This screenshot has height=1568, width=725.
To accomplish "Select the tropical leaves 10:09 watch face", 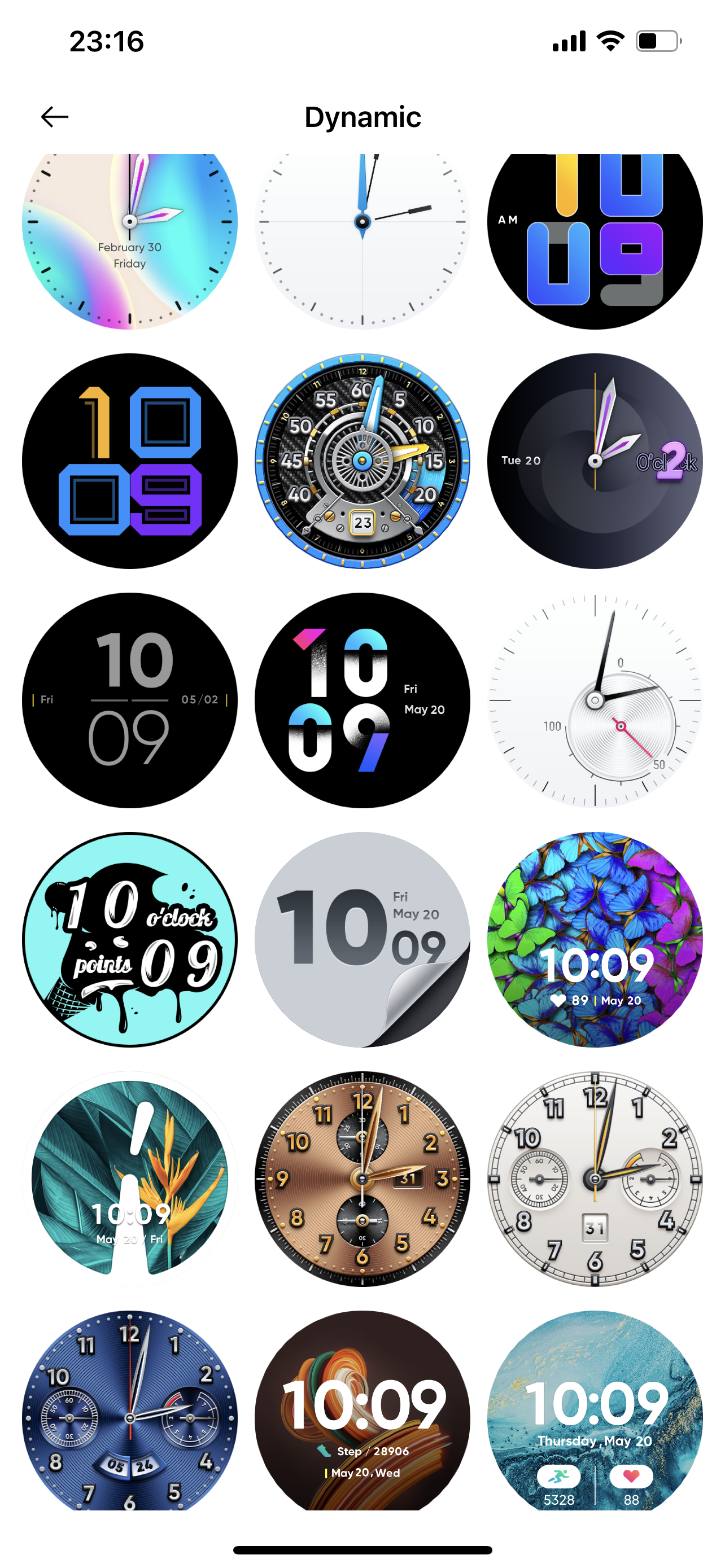I will click(130, 1179).
